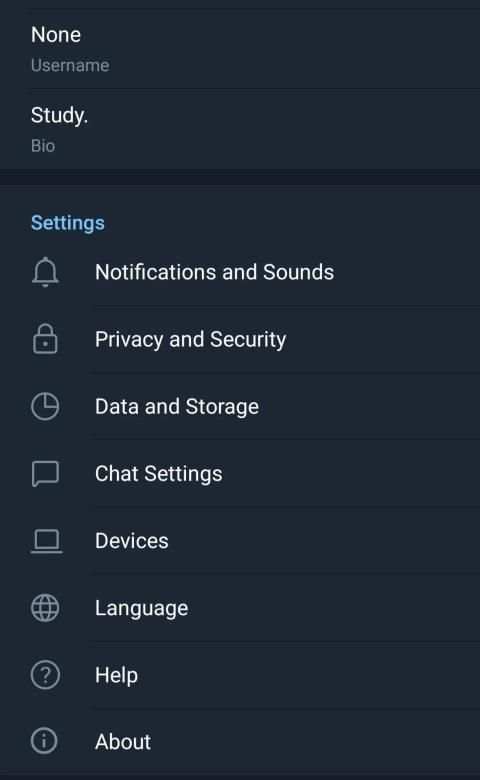Image resolution: width=480 pixels, height=780 pixels.
Task: View the Devices list
Action: coord(240,541)
